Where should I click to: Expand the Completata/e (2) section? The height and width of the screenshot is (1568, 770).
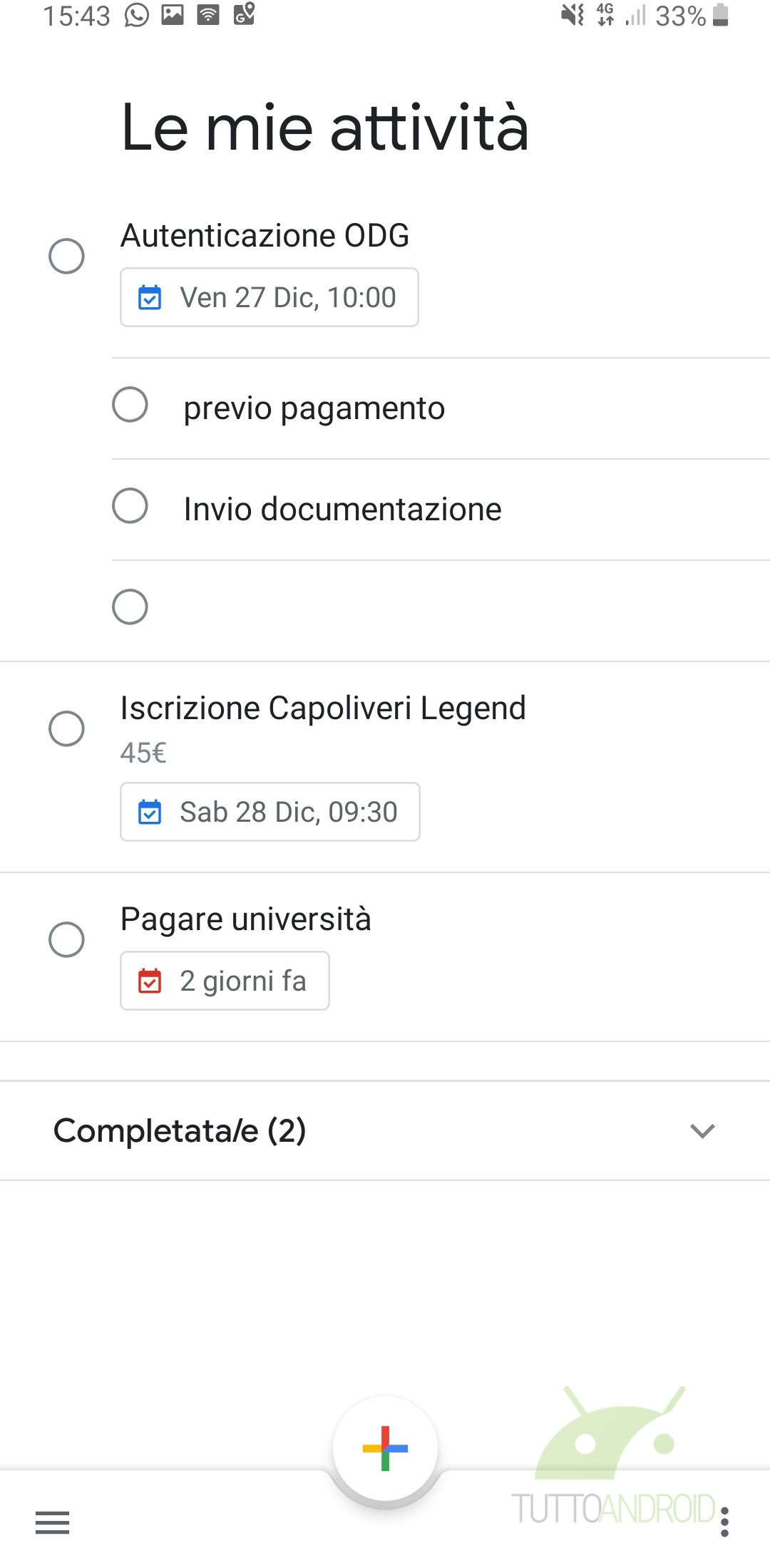[385, 1130]
